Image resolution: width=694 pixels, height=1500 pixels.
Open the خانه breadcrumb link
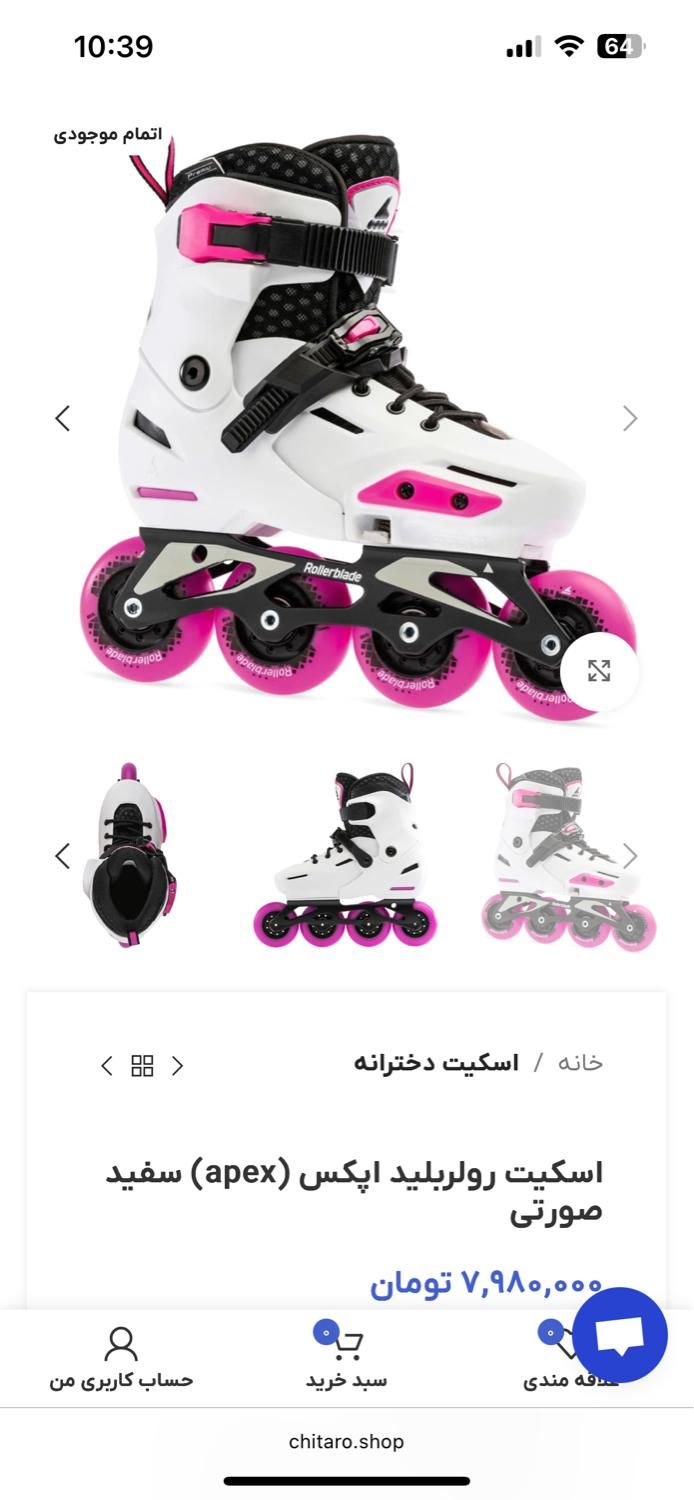tap(580, 1063)
